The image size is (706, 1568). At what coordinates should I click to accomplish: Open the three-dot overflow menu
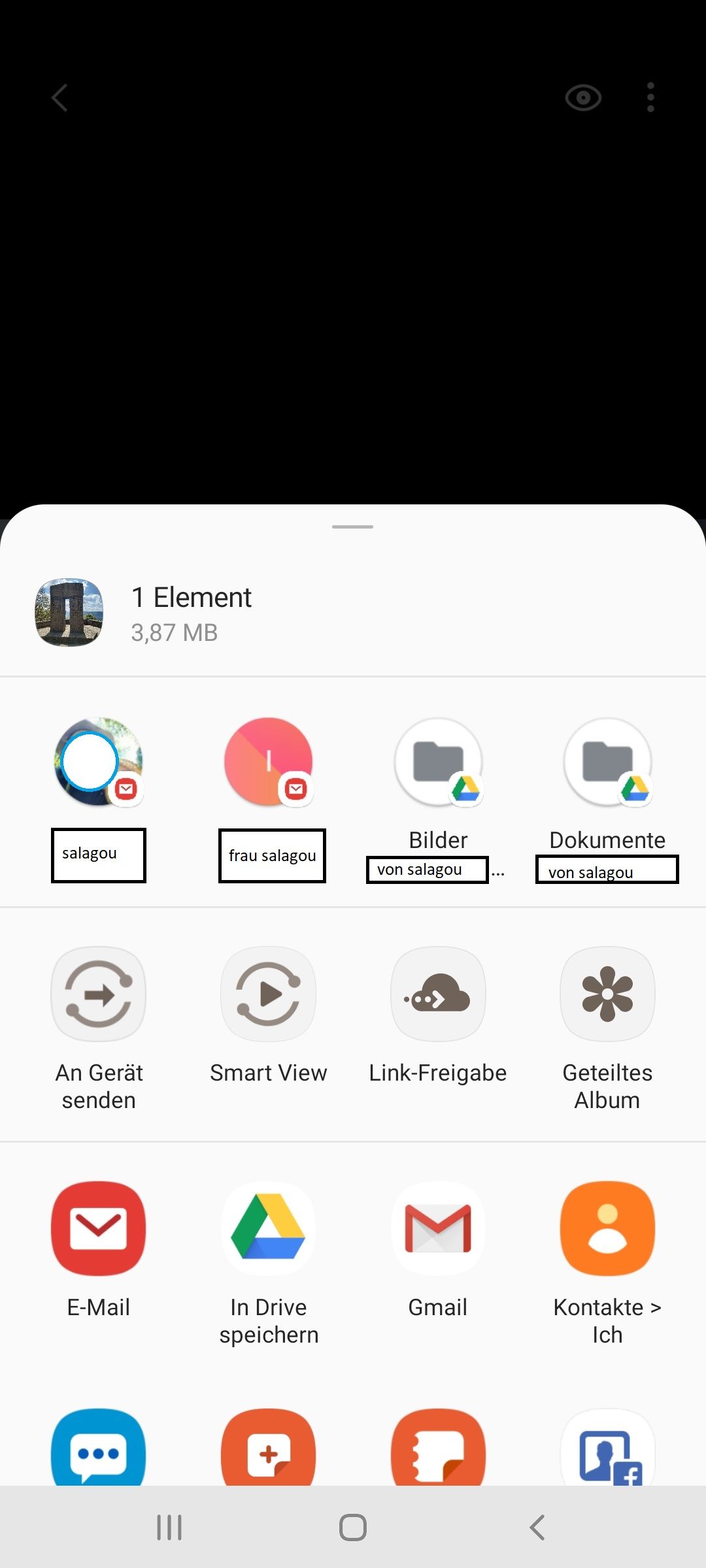tap(650, 98)
